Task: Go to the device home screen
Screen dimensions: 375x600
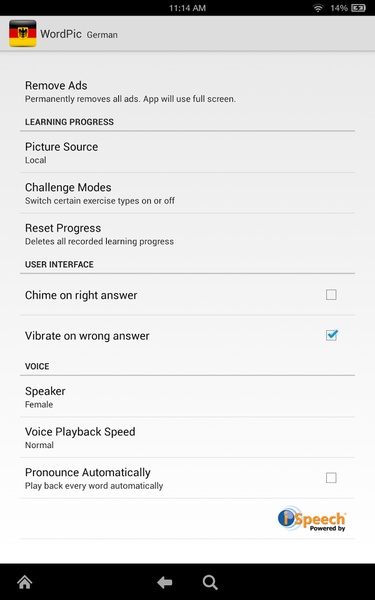Action: 25,582
